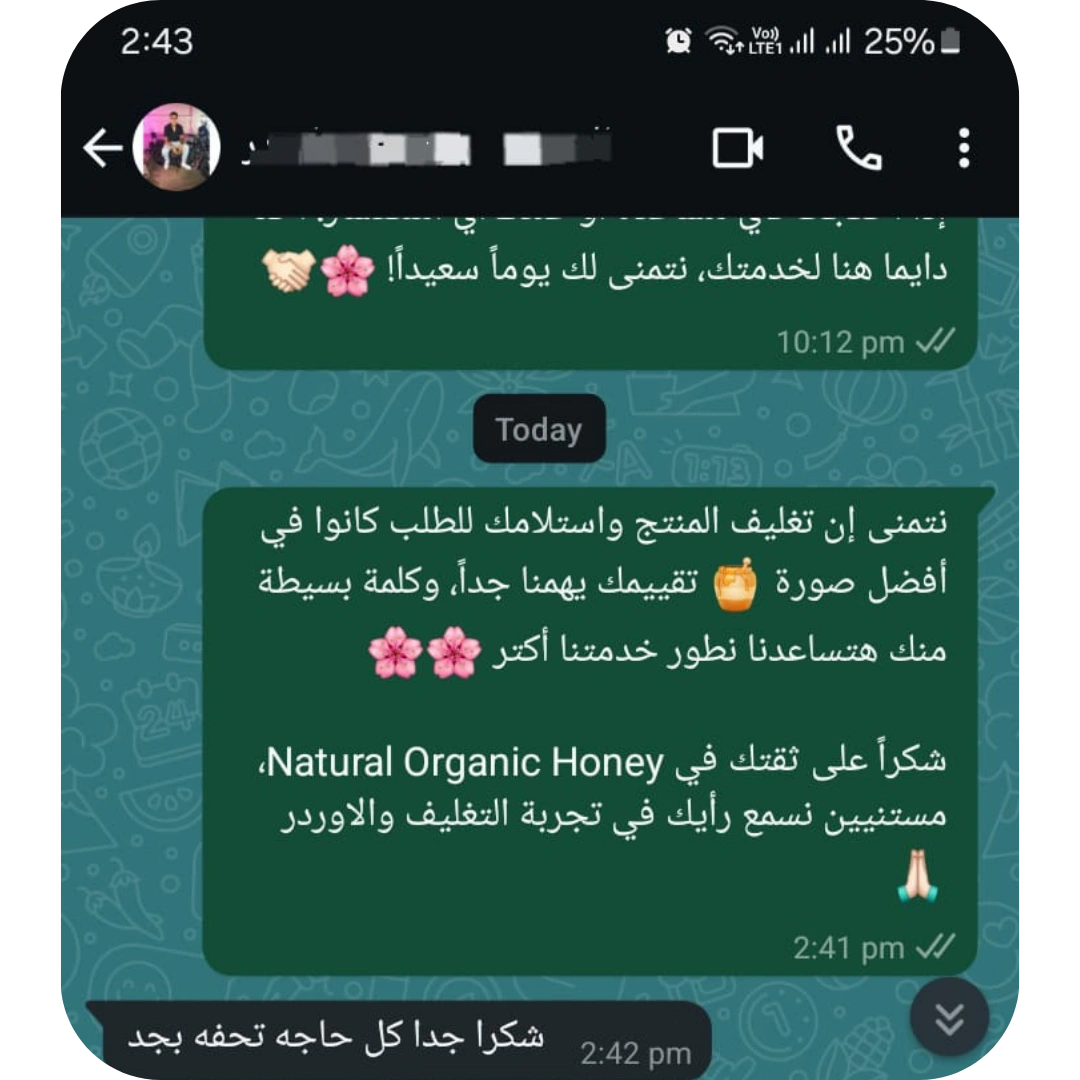Start a voice call
1080x1080 pixels.
click(x=858, y=149)
